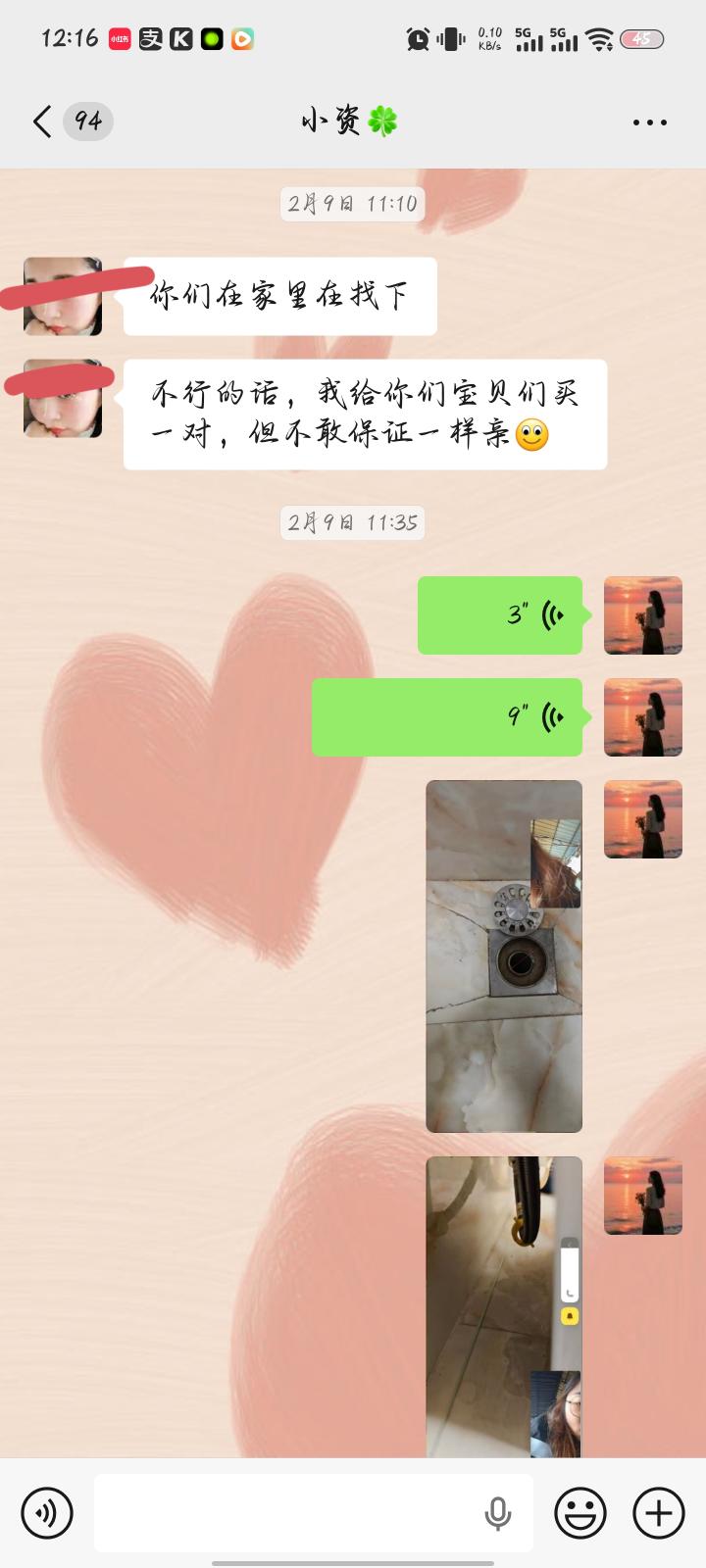The image size is (706, 1568).
Task: Open the plus attachments menu
Action: pos(658,1513)
